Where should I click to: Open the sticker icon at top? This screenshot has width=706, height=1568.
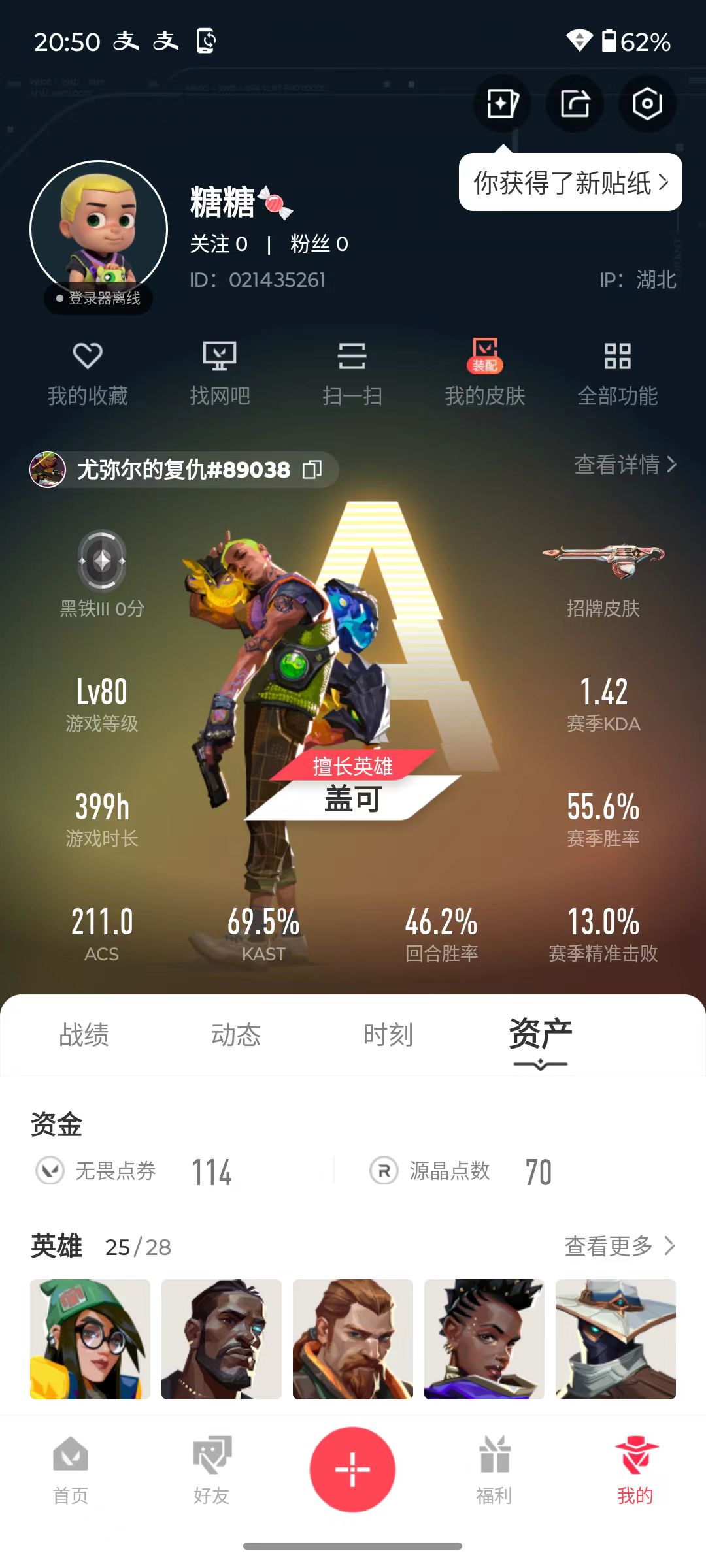[502, 104]
